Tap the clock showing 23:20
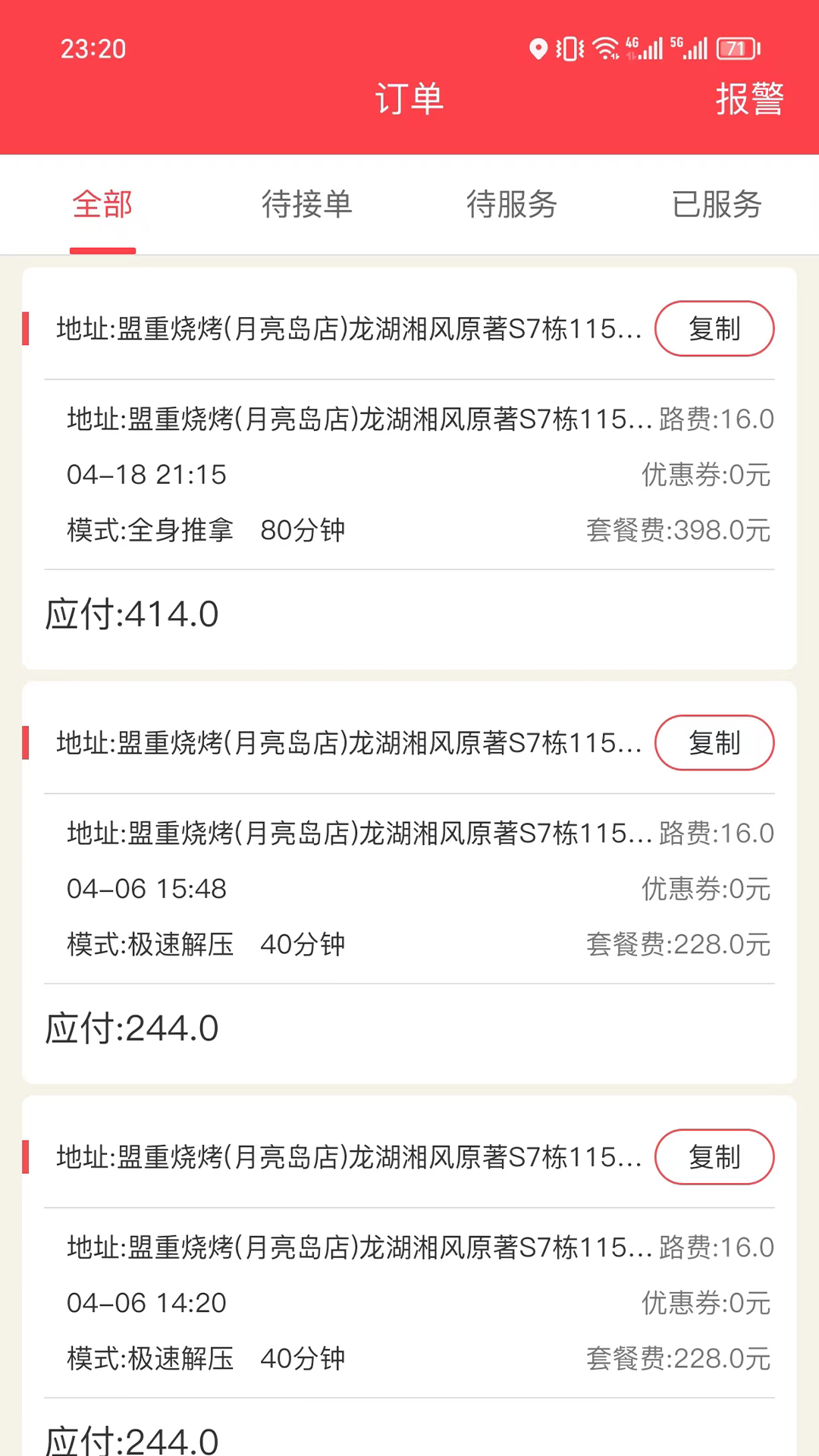This screenshot has height=1456, width=819. pyautogui.click(x=92, y=49)
